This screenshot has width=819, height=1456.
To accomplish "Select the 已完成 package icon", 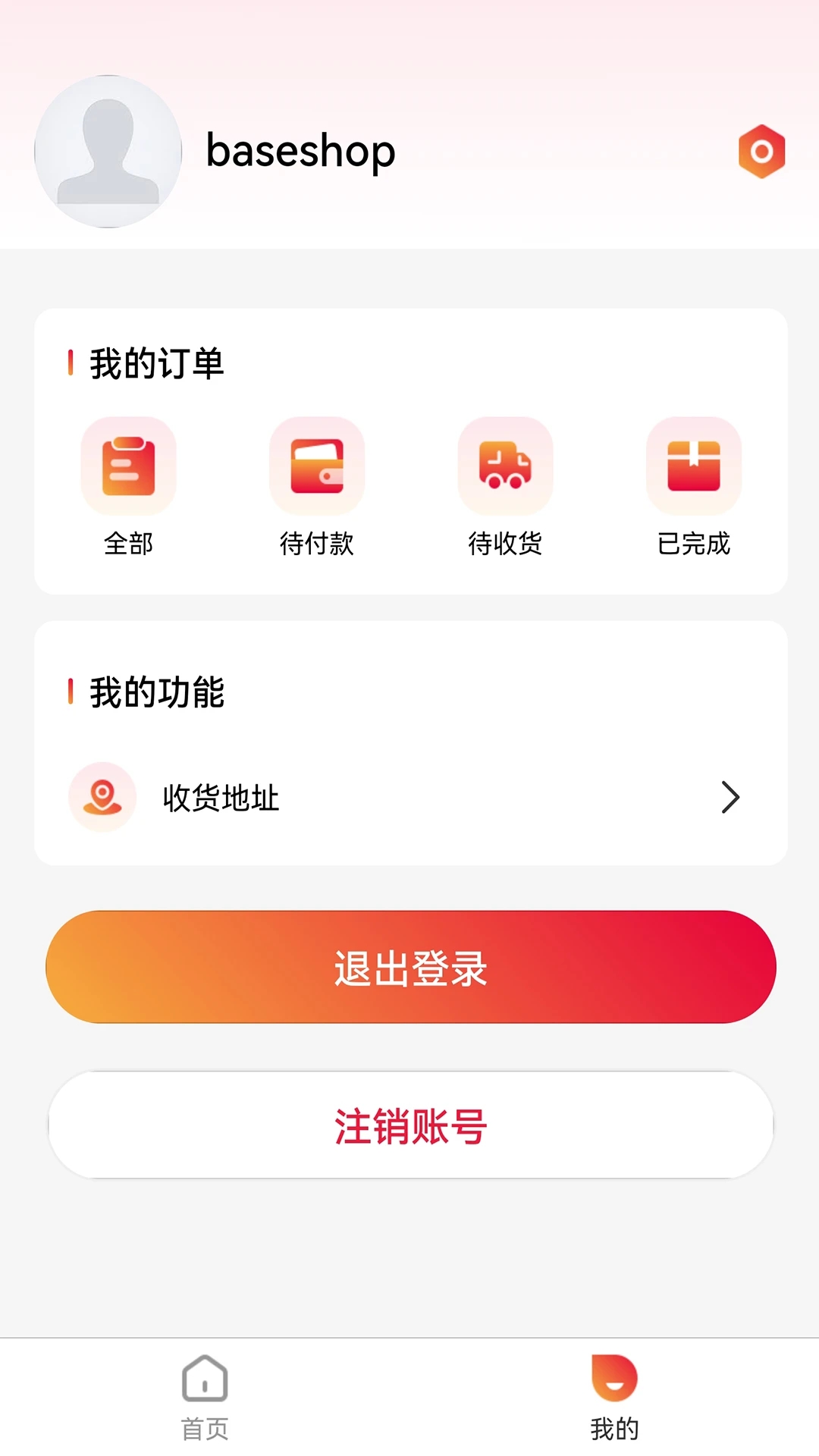I will pos(693,465).
